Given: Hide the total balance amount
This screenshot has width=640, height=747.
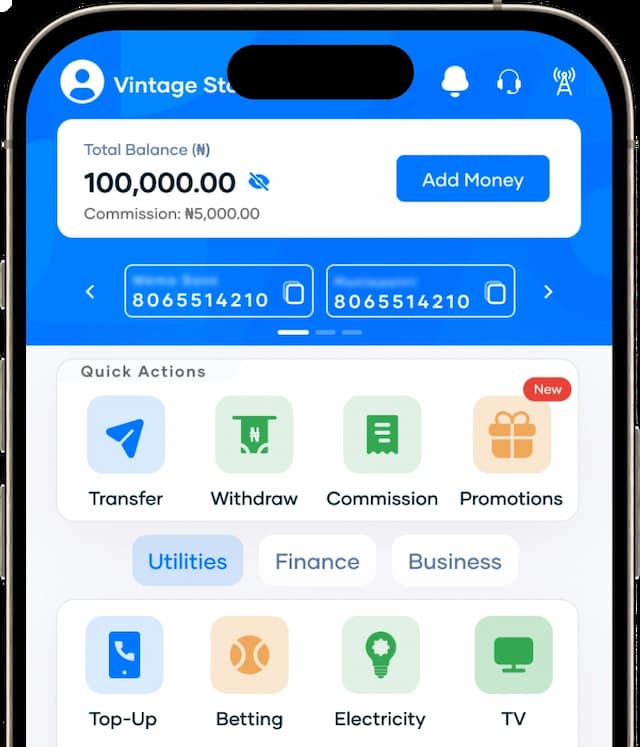Looking at the screenshot, I should [x=259, y=182].
